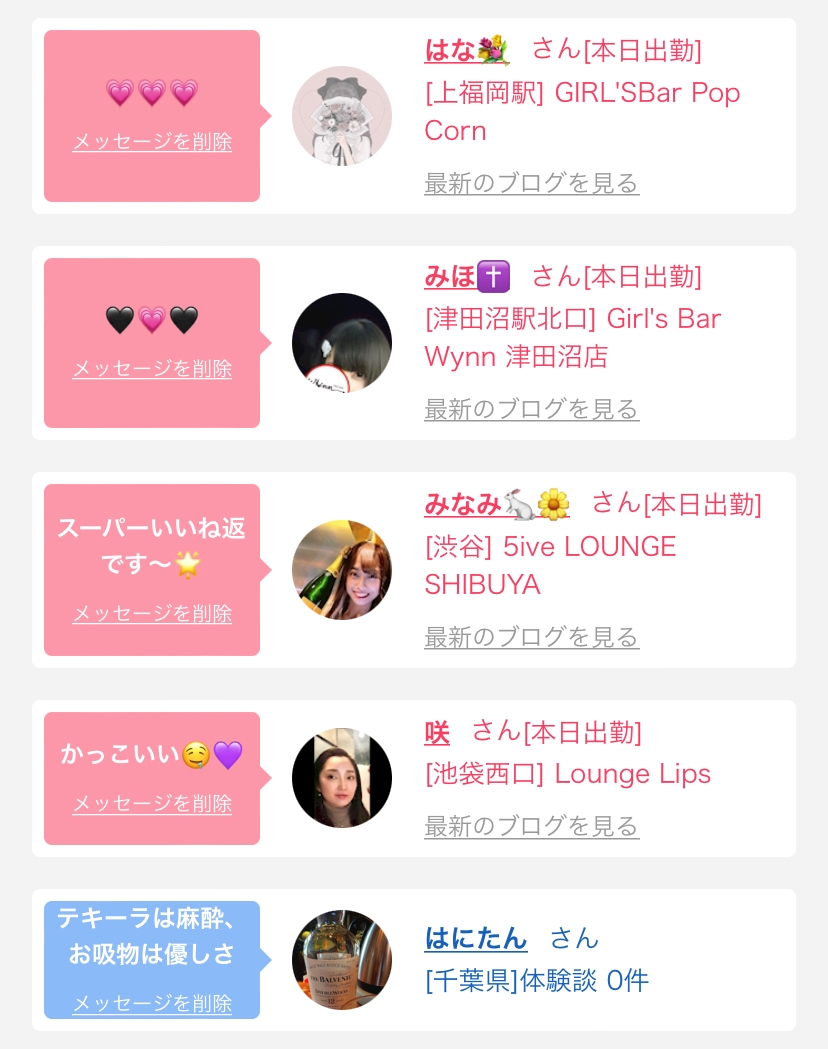Delete the black and pink hearts message
Screen dimensions: 828x1049
pos(152,369)
